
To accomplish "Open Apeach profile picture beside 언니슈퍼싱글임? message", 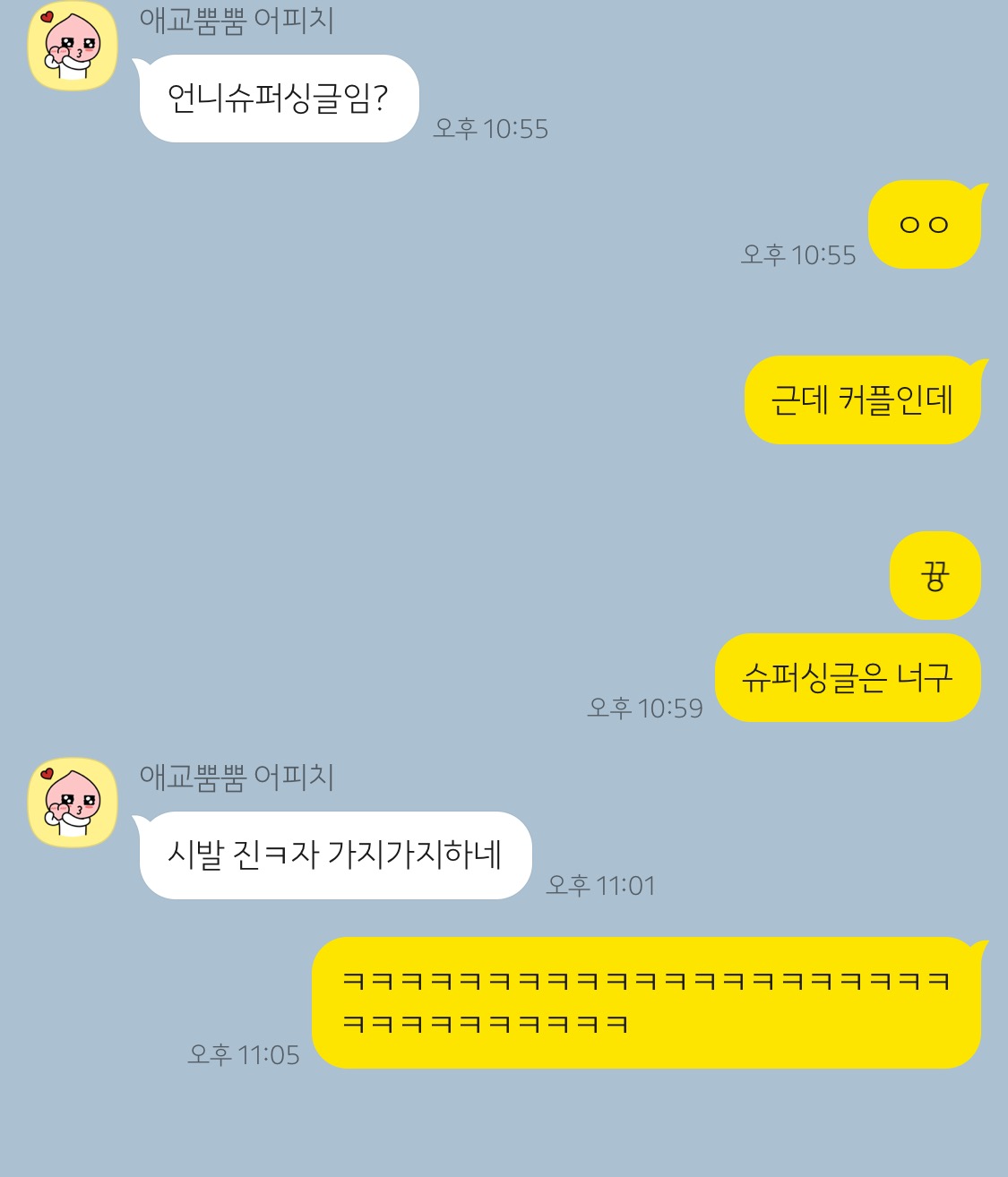I will coord(73,47).
